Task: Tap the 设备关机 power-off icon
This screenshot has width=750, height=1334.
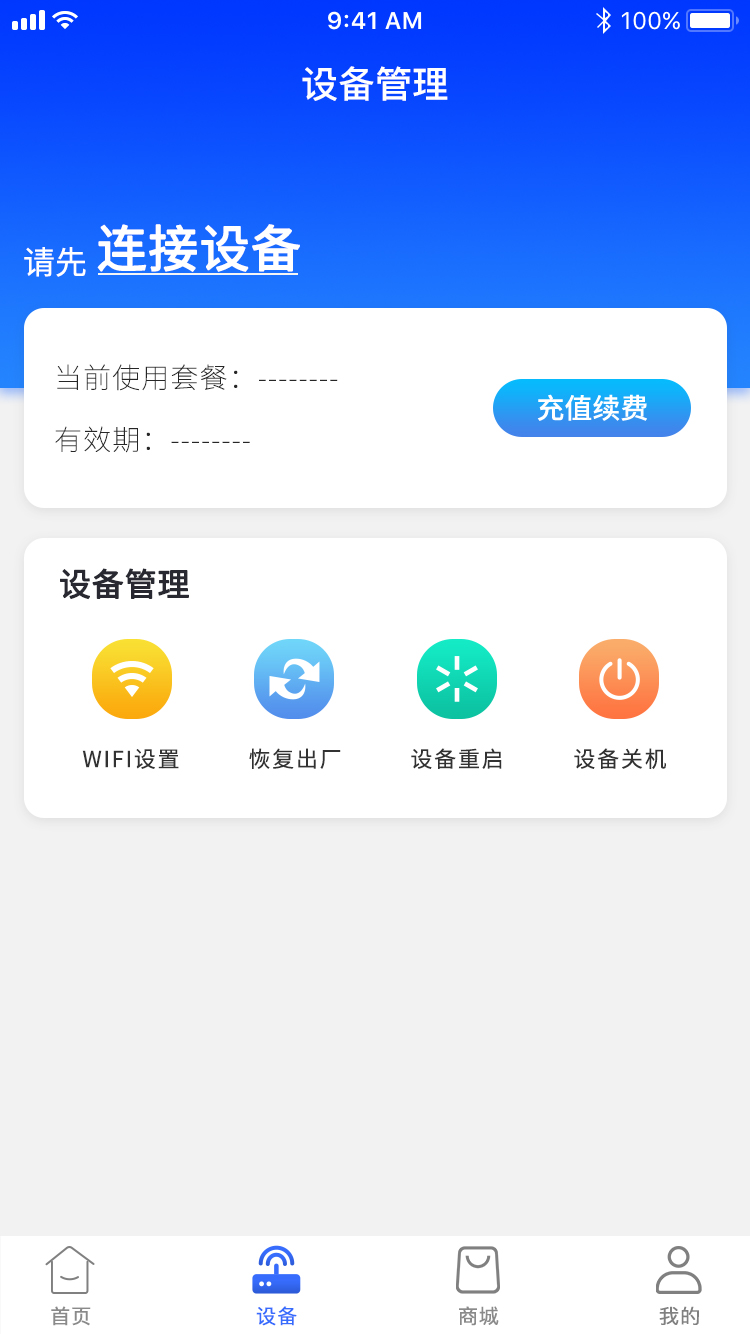Action: (619, 679)
